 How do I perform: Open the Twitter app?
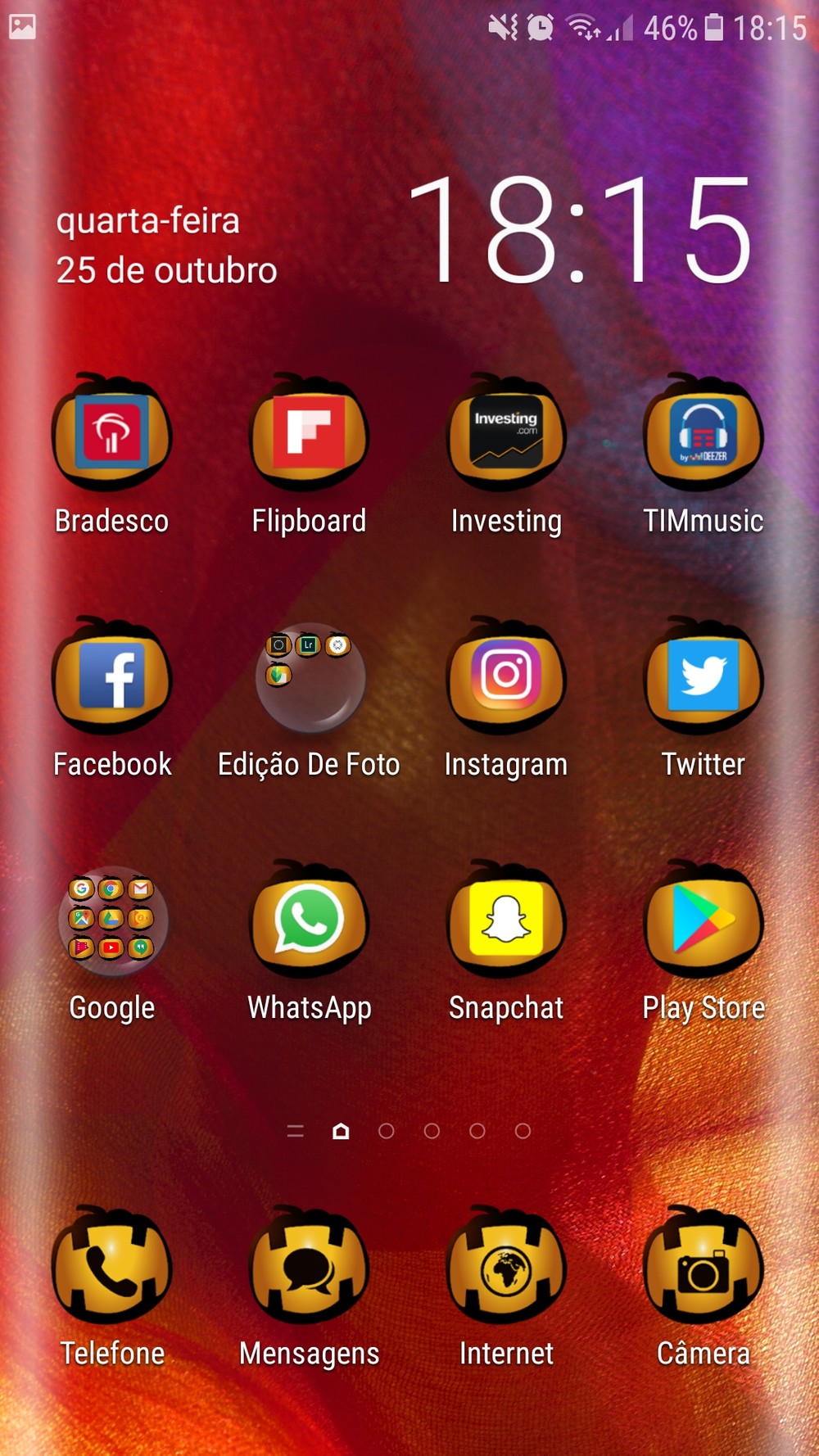point(703,677)
